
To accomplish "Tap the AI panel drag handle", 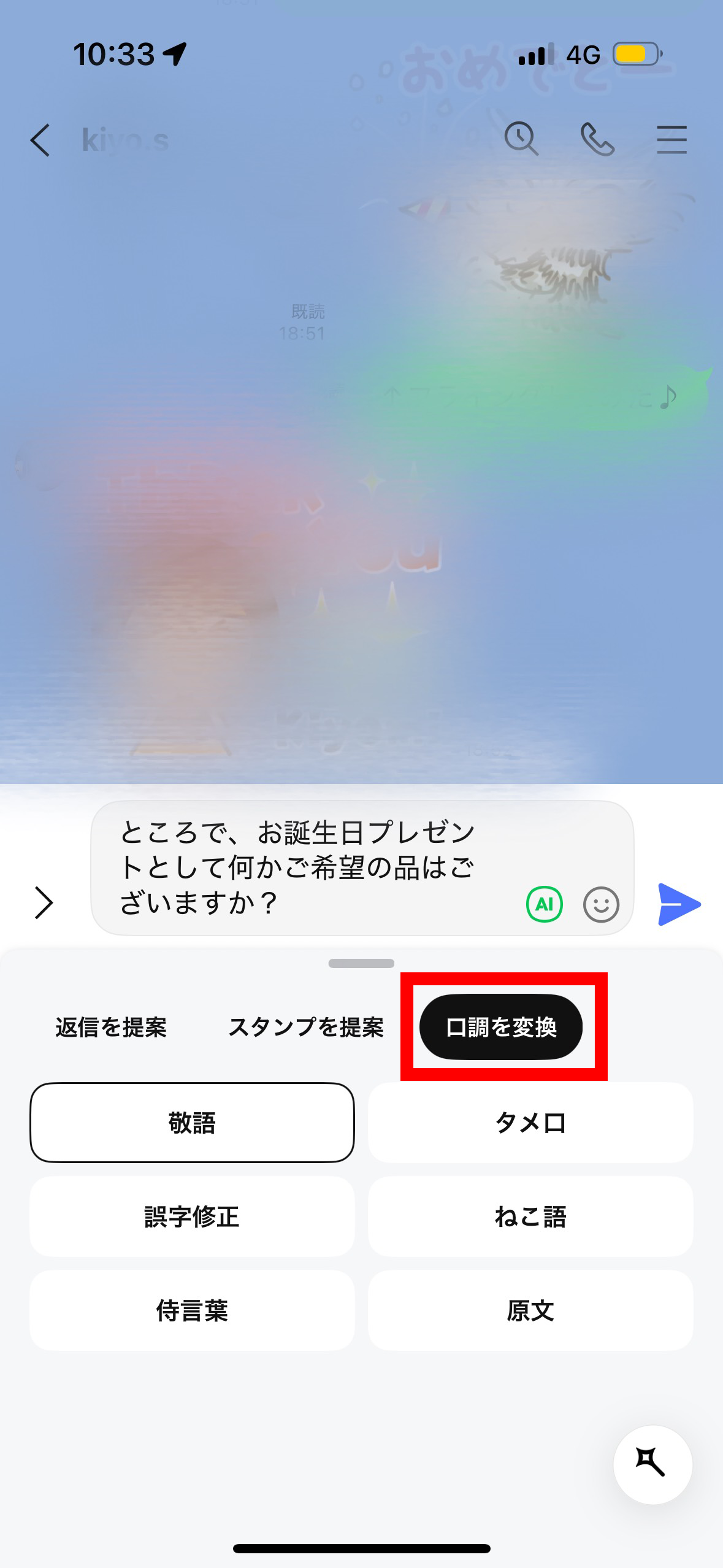I will pos(361,963).
